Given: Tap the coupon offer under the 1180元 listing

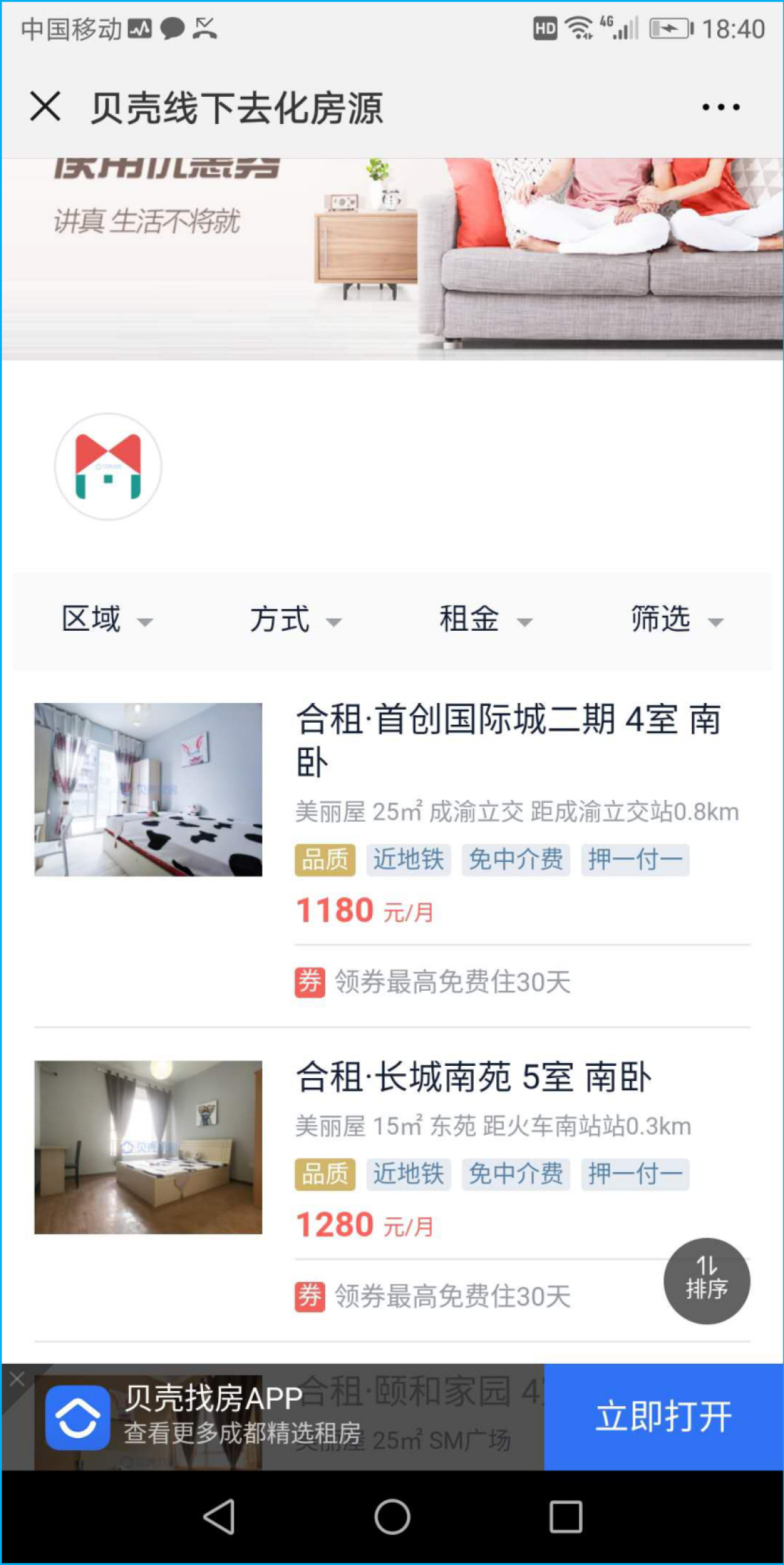Looking at the screenshot, I should (x=452, y=982).
